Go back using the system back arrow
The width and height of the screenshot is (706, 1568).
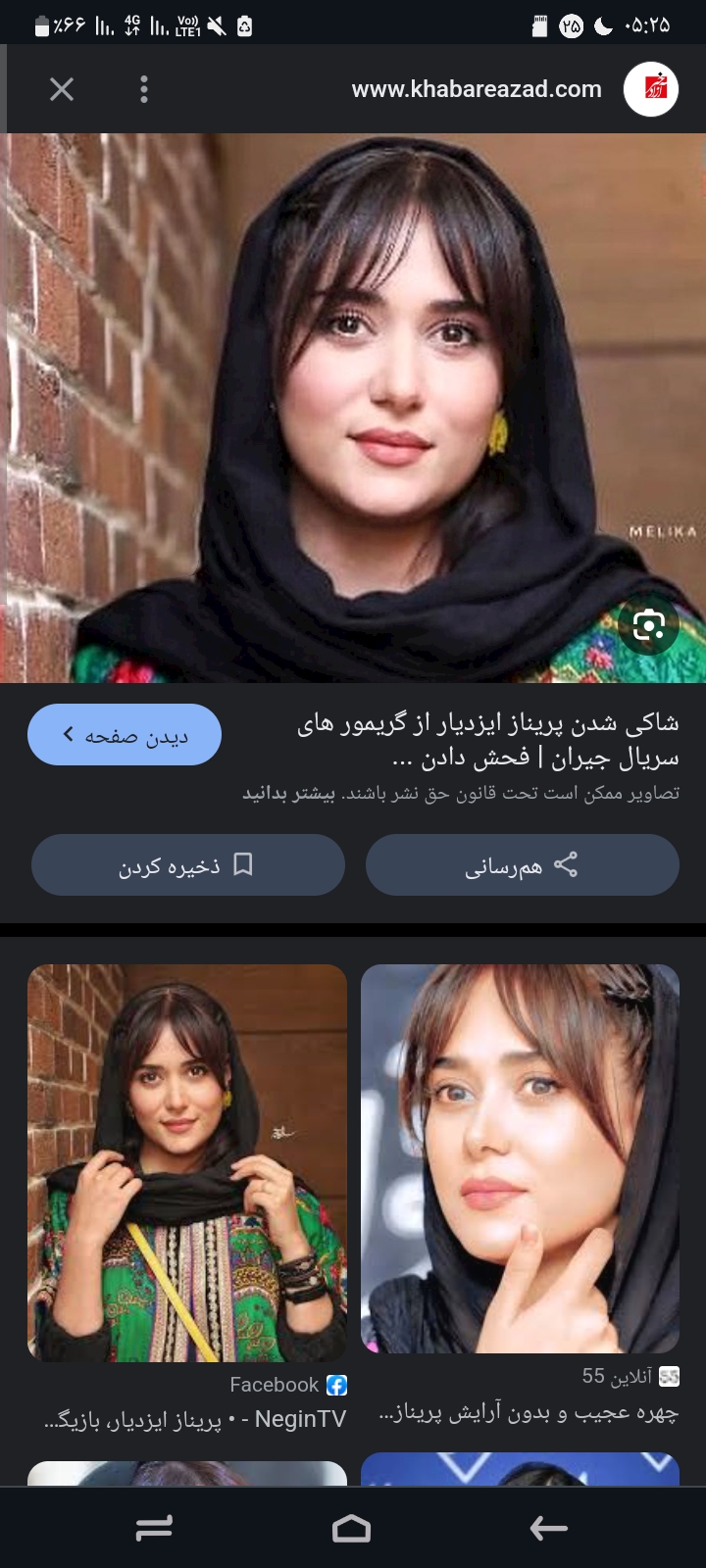548,1528
